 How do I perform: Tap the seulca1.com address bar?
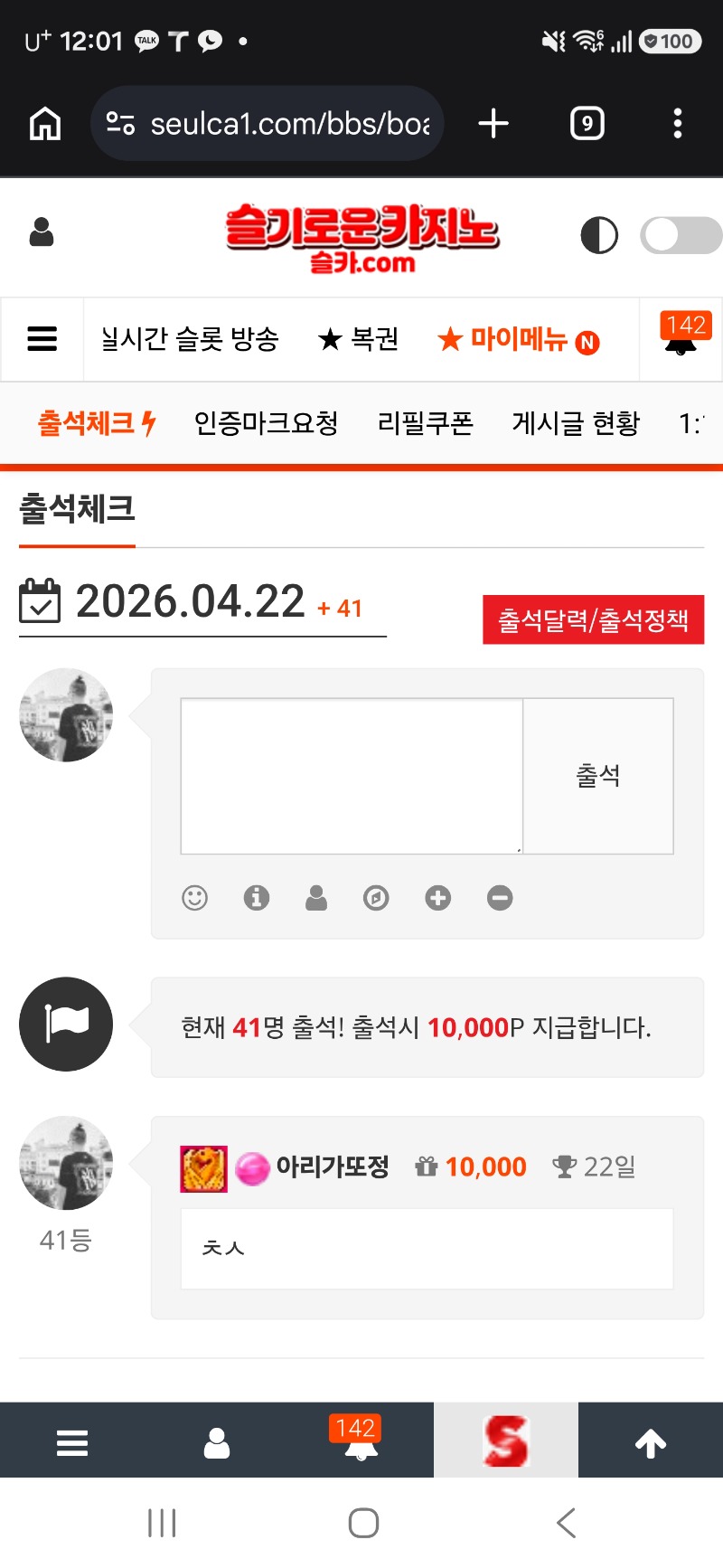[268, 124]
